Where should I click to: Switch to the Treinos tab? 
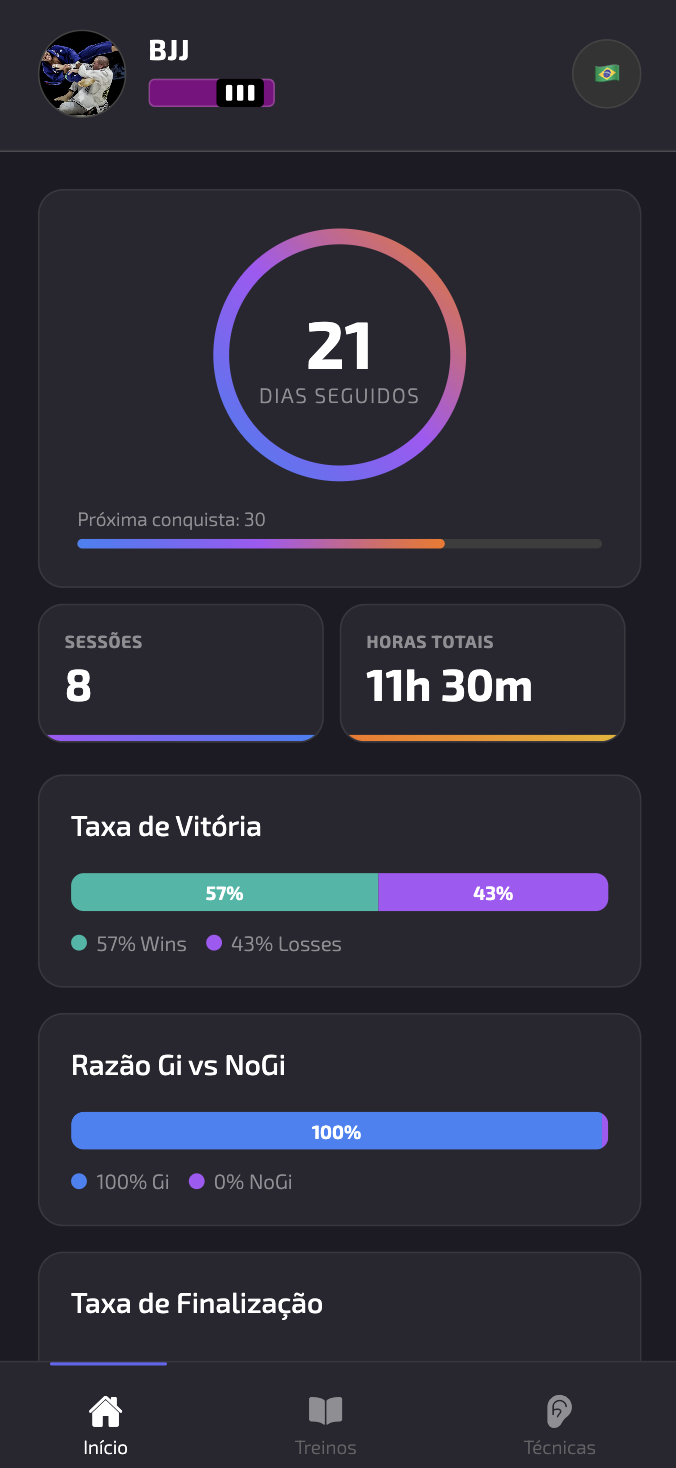[326, 1425]
